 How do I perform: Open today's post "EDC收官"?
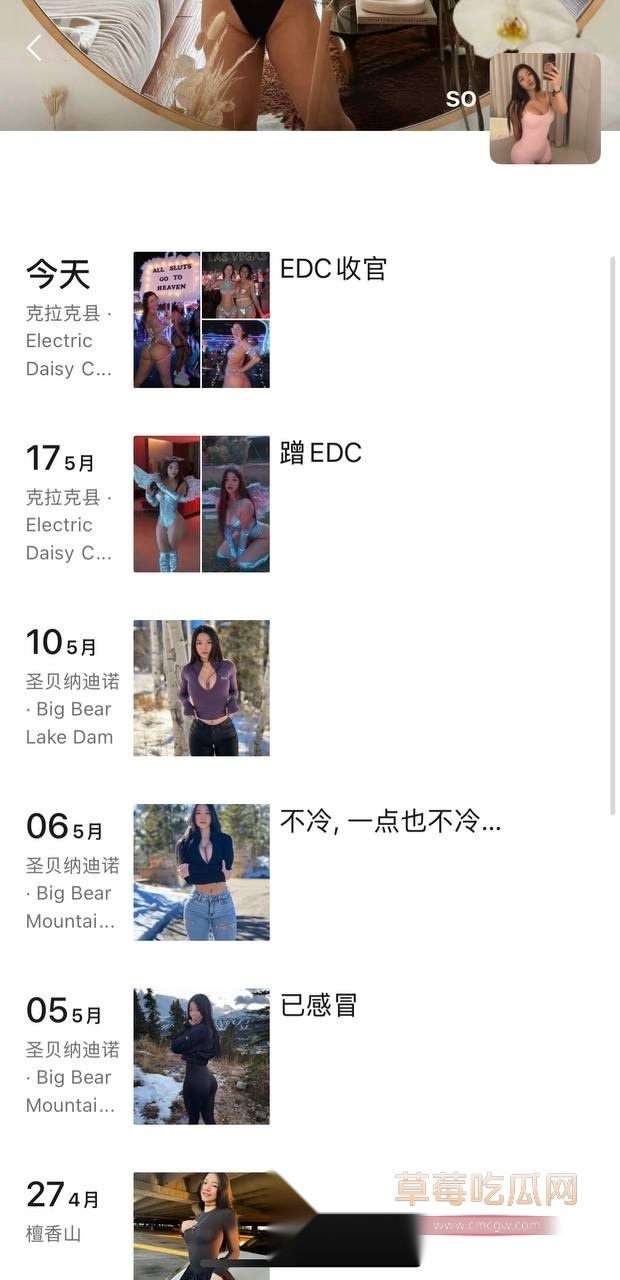(333, 269)
